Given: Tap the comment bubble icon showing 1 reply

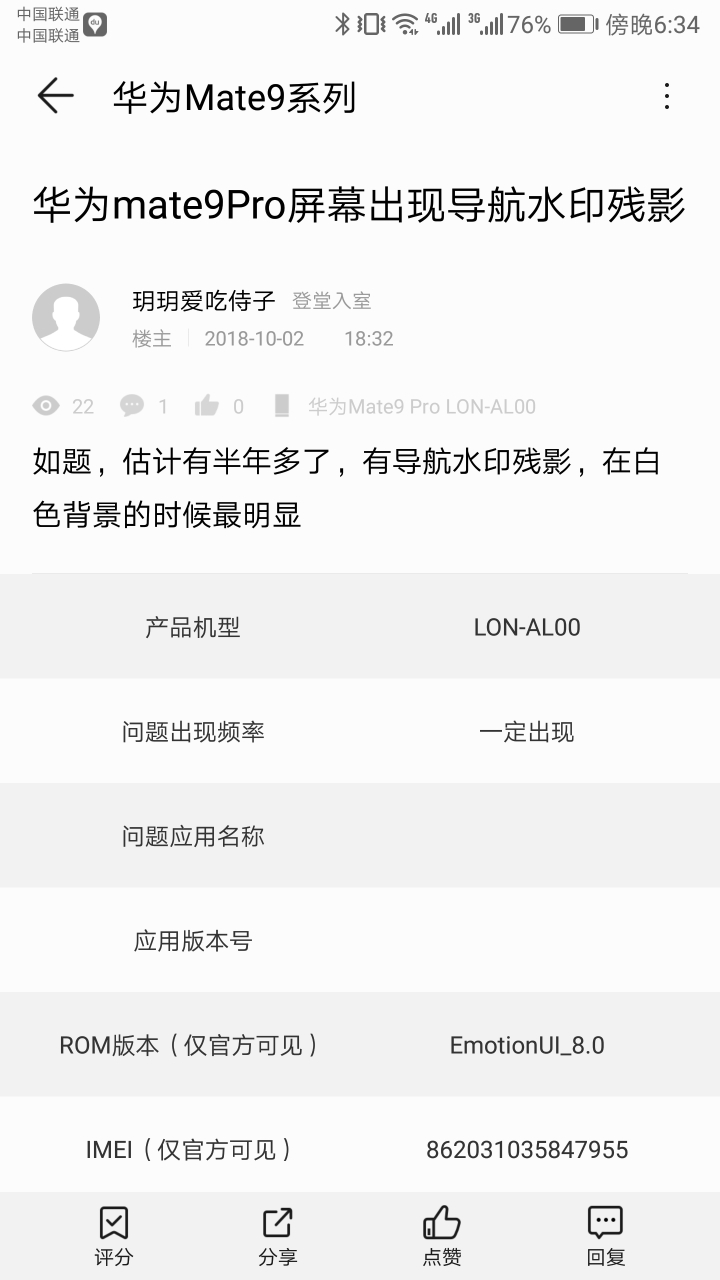Looking at the screenshot, I should (131, 405).
